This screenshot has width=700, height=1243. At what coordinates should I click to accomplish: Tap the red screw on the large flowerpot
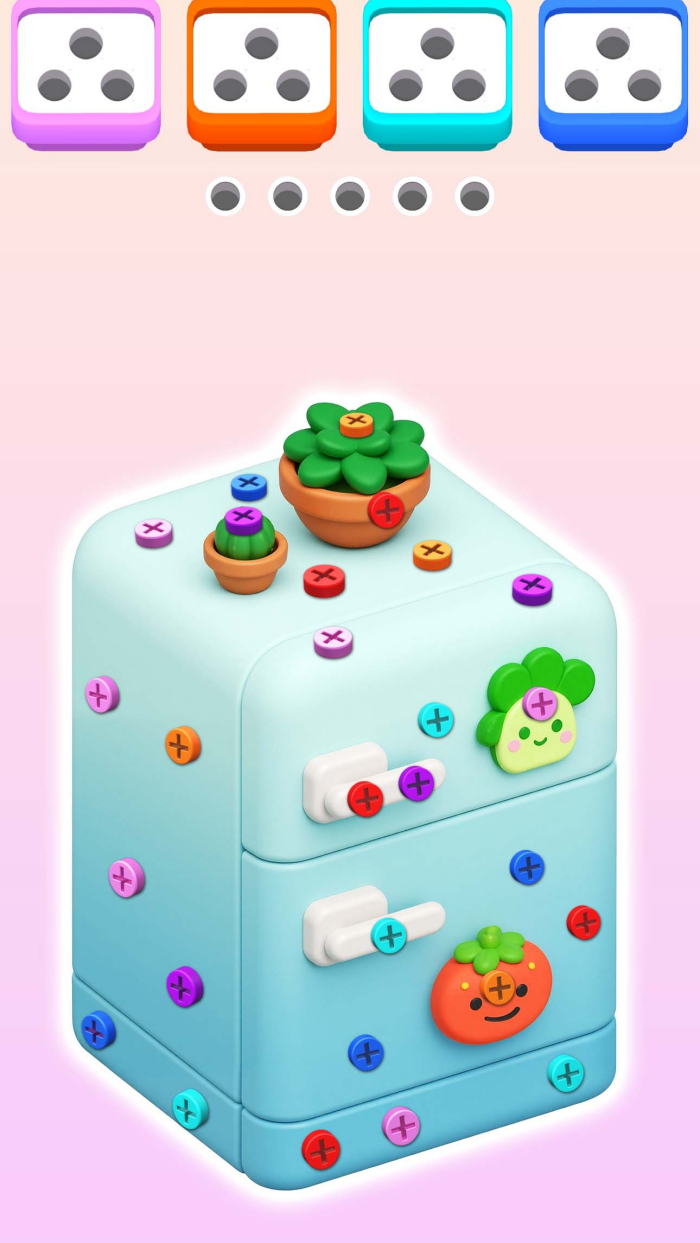click(386, 510)
